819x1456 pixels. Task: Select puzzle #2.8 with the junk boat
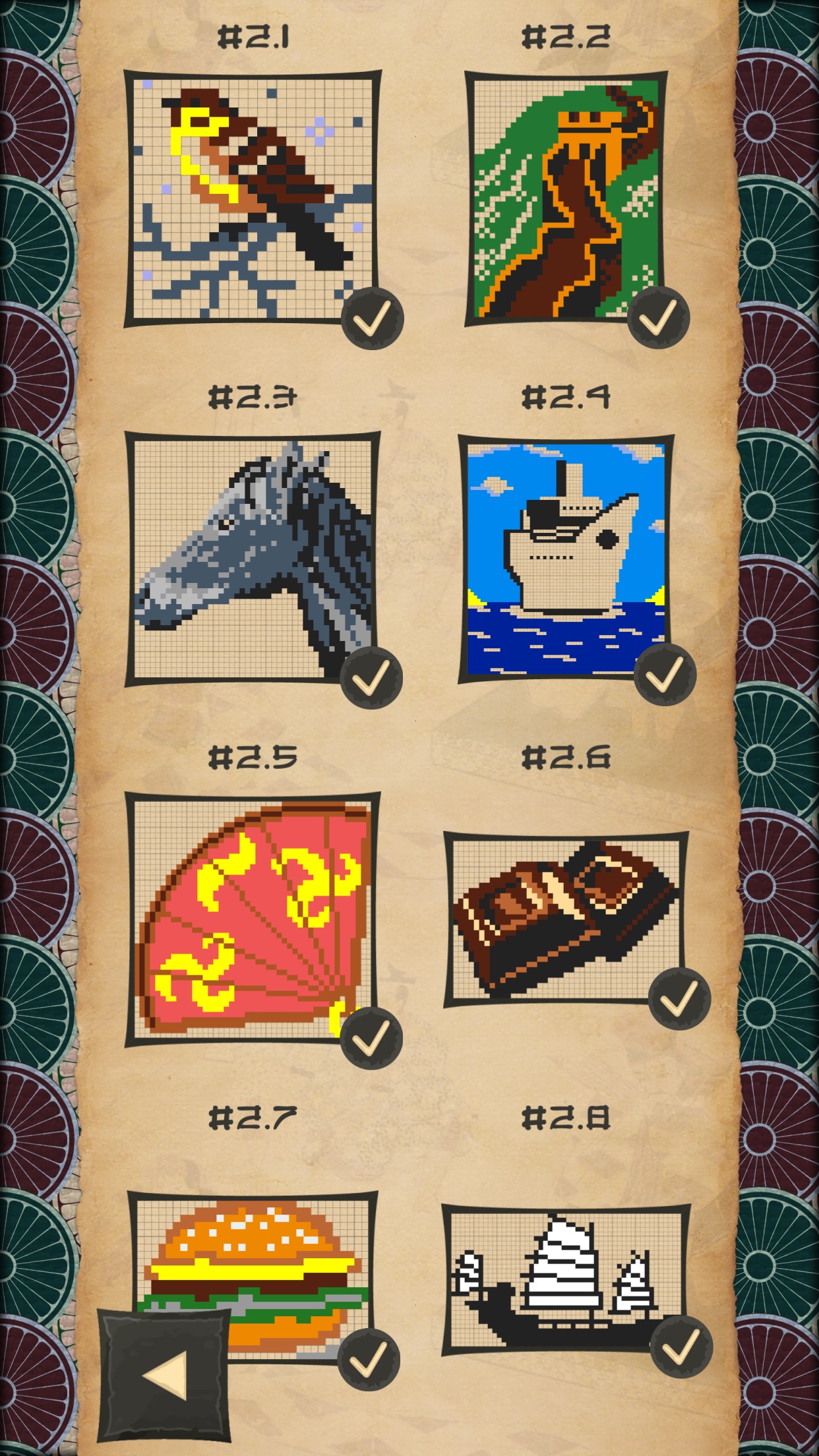(566, 1279)
